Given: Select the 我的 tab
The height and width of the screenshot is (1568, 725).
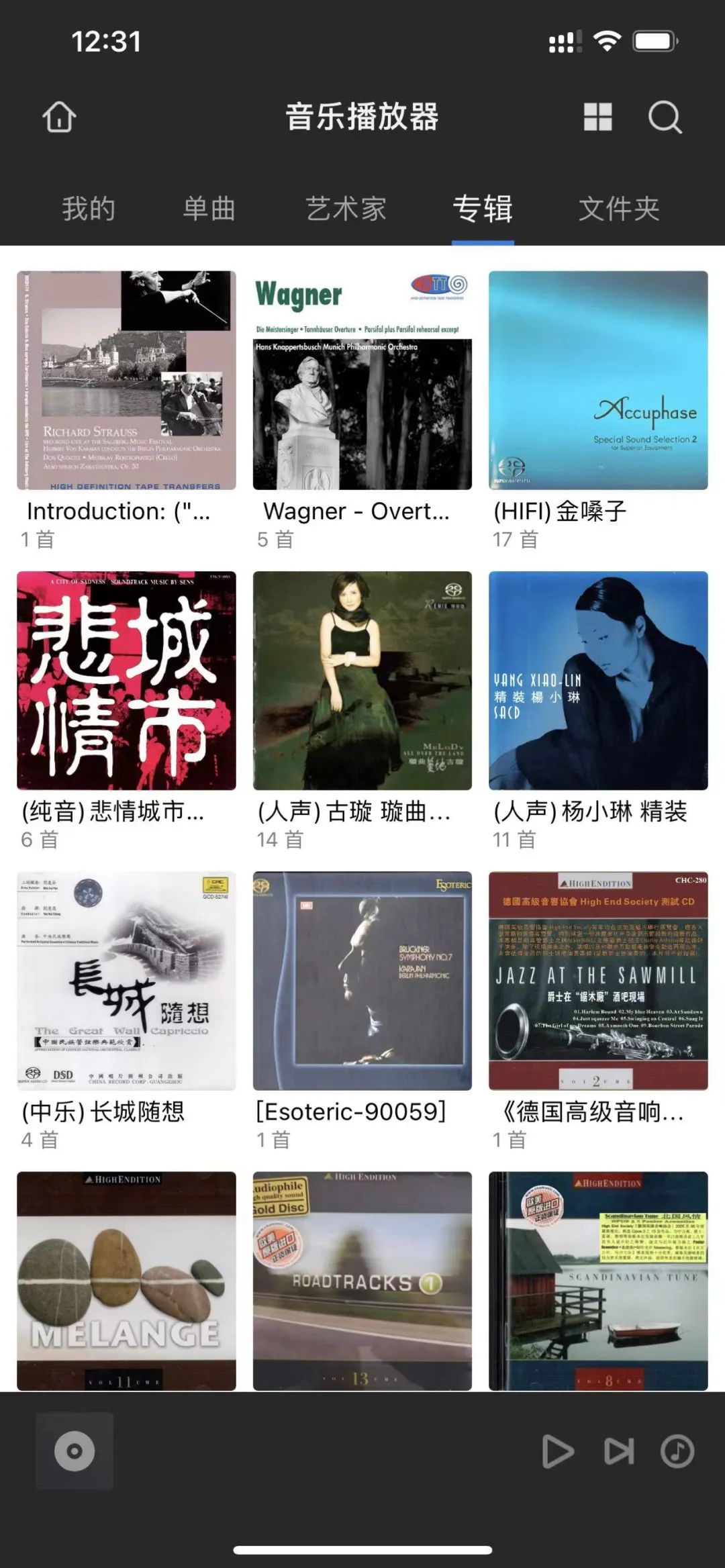Looking at the screenshot, I should [x=87, y=209].
